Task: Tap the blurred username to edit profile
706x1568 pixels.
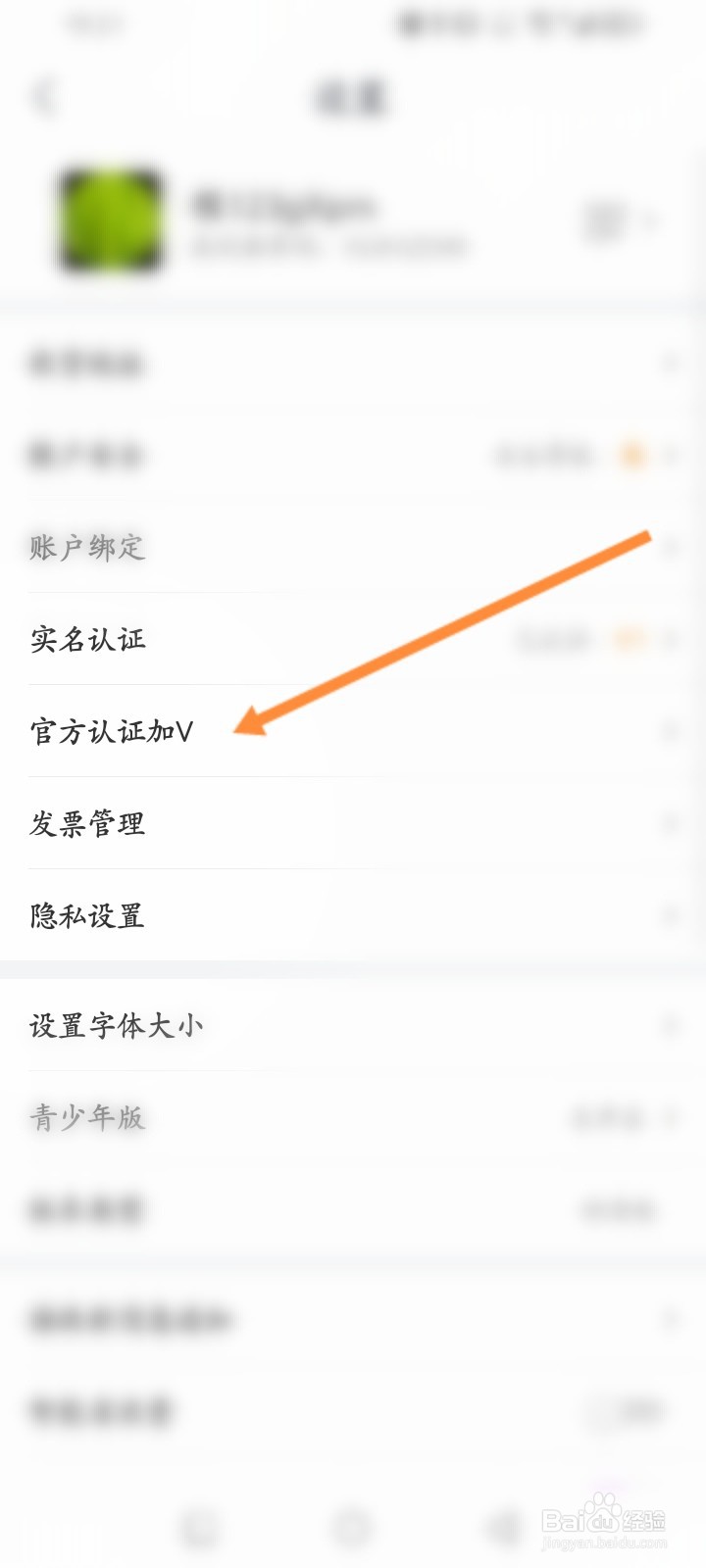Action: tap(284, 207)
